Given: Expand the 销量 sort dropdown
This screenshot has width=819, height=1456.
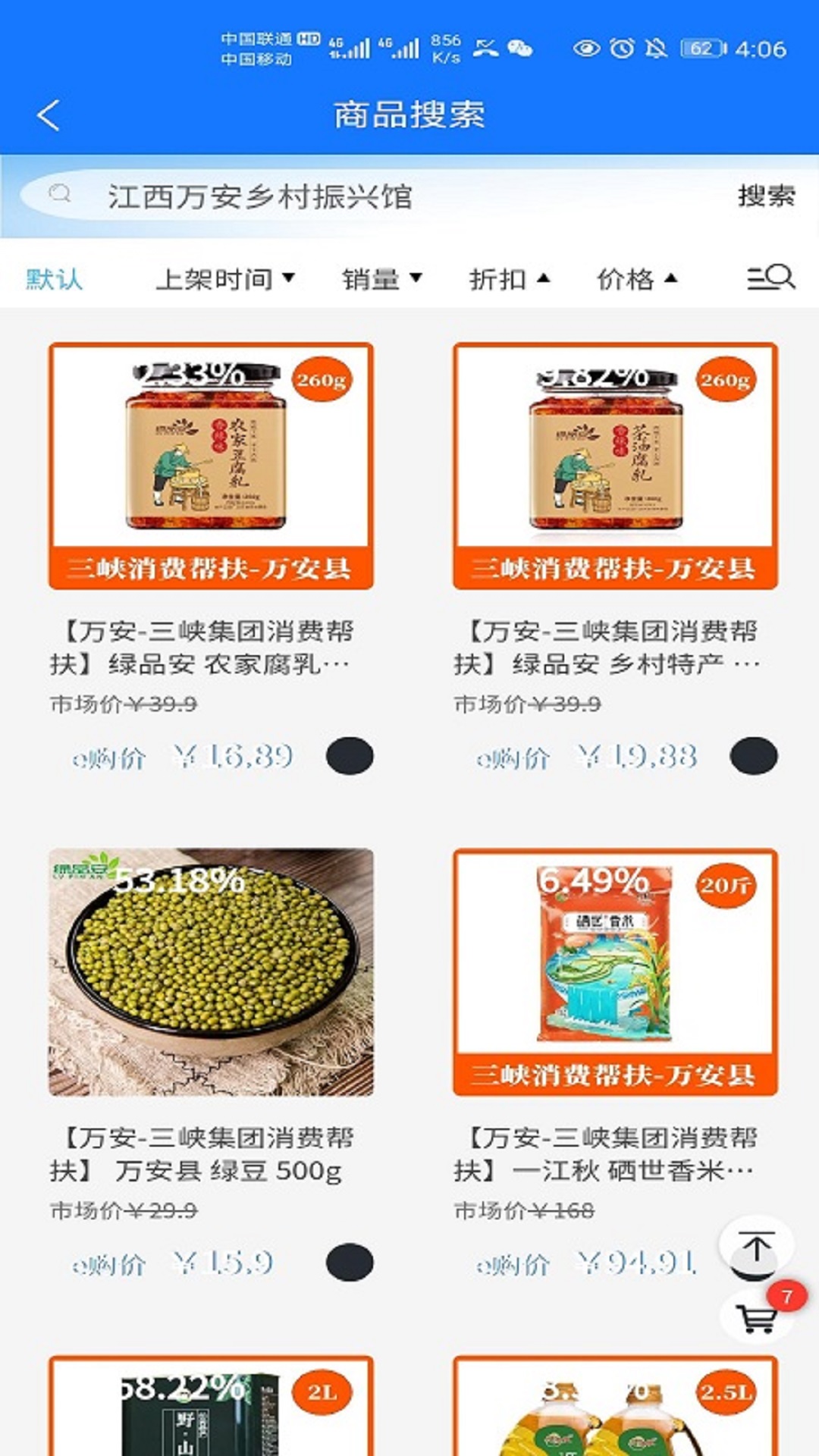Looking at the screenshot, I should pos(380,279).
